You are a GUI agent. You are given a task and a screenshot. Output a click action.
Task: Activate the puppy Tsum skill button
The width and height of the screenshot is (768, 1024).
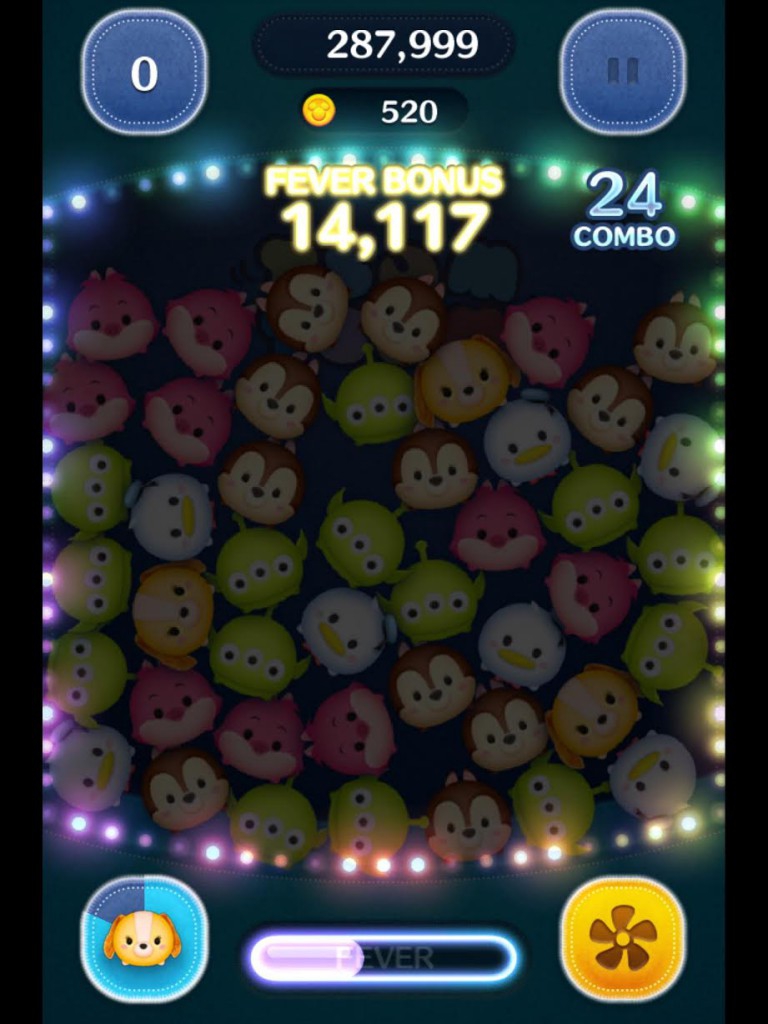[144, 938]
